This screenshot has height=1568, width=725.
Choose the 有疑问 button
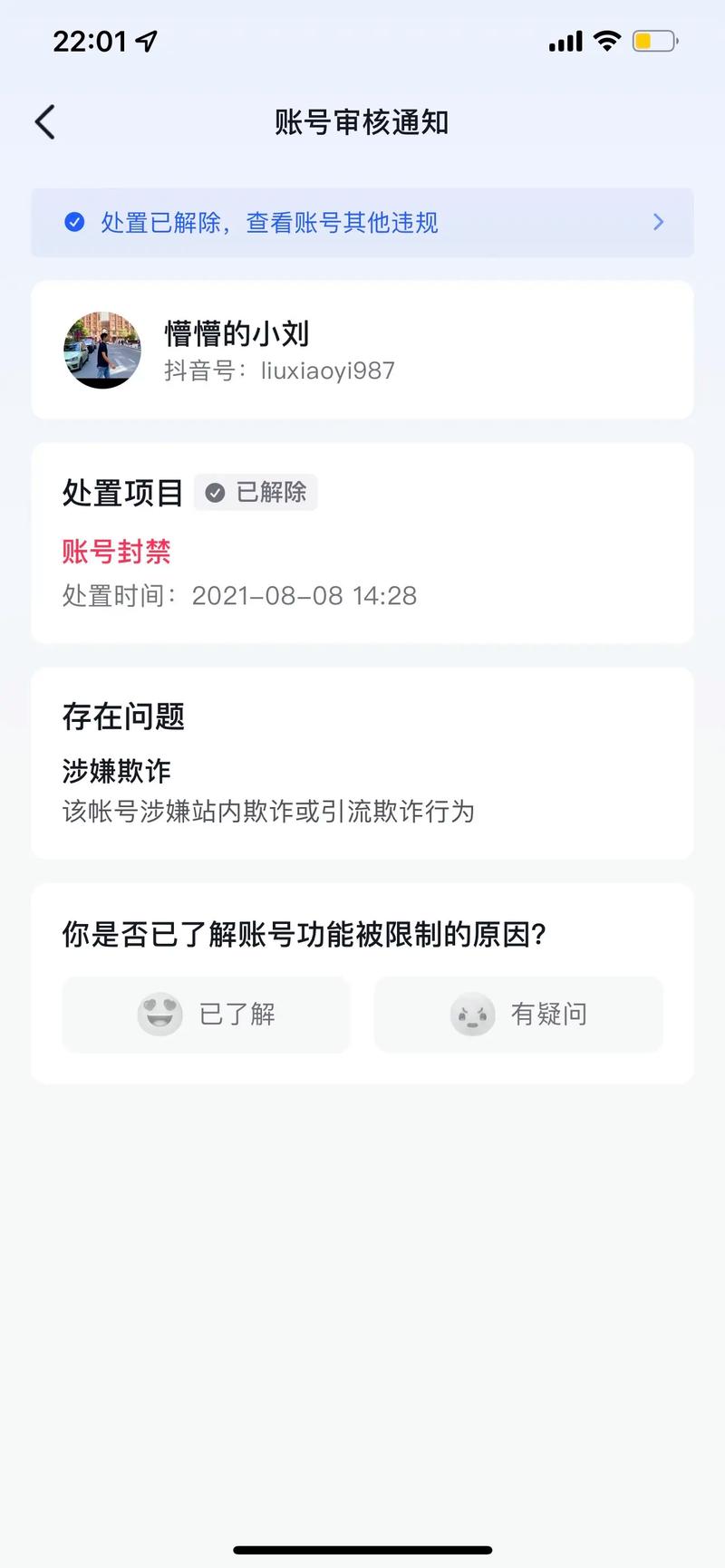click(518, 1015)
